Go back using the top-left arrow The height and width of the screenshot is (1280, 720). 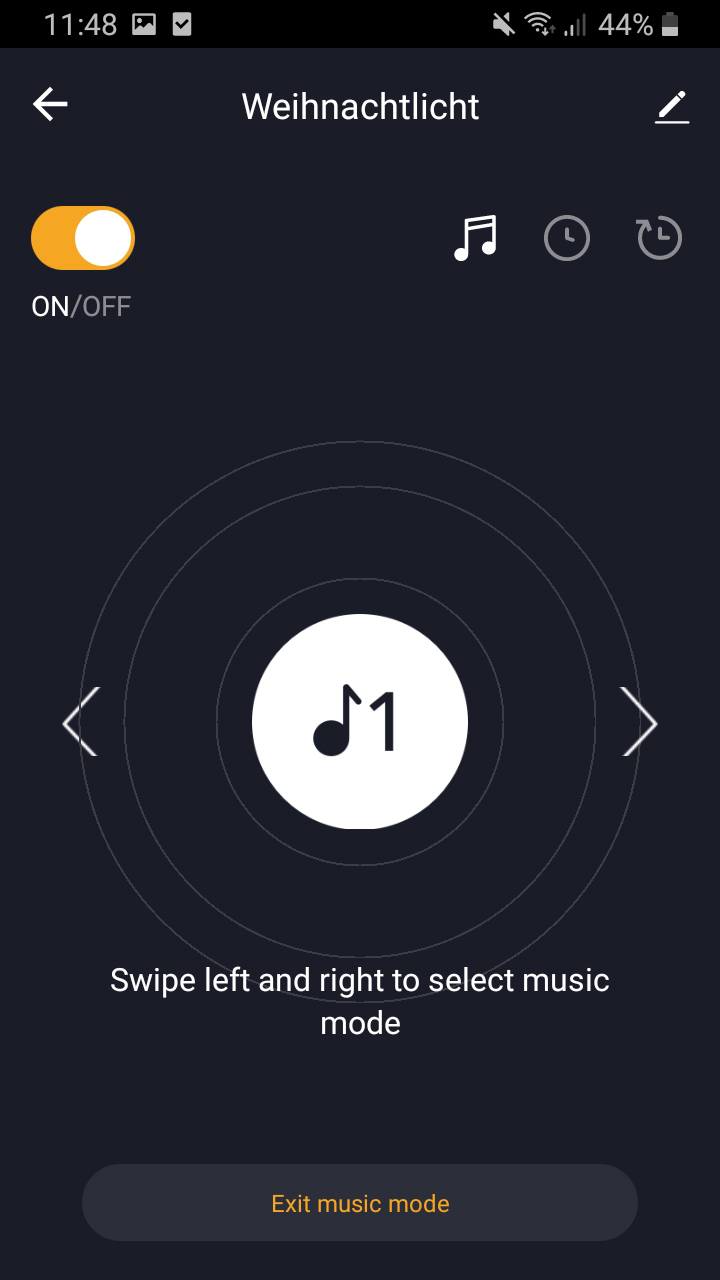50,105
